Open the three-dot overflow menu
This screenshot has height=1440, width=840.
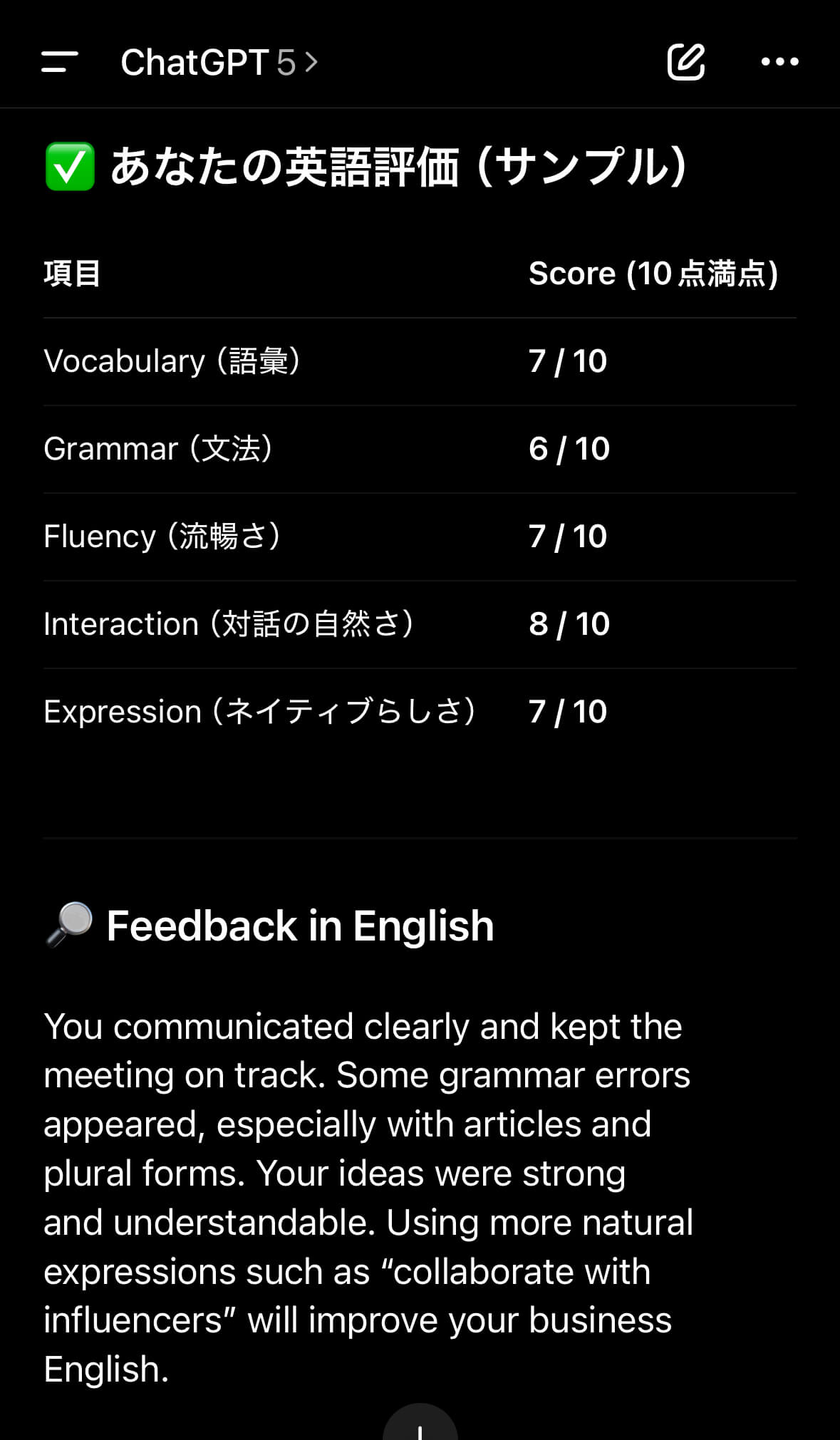tap(779, 62)
